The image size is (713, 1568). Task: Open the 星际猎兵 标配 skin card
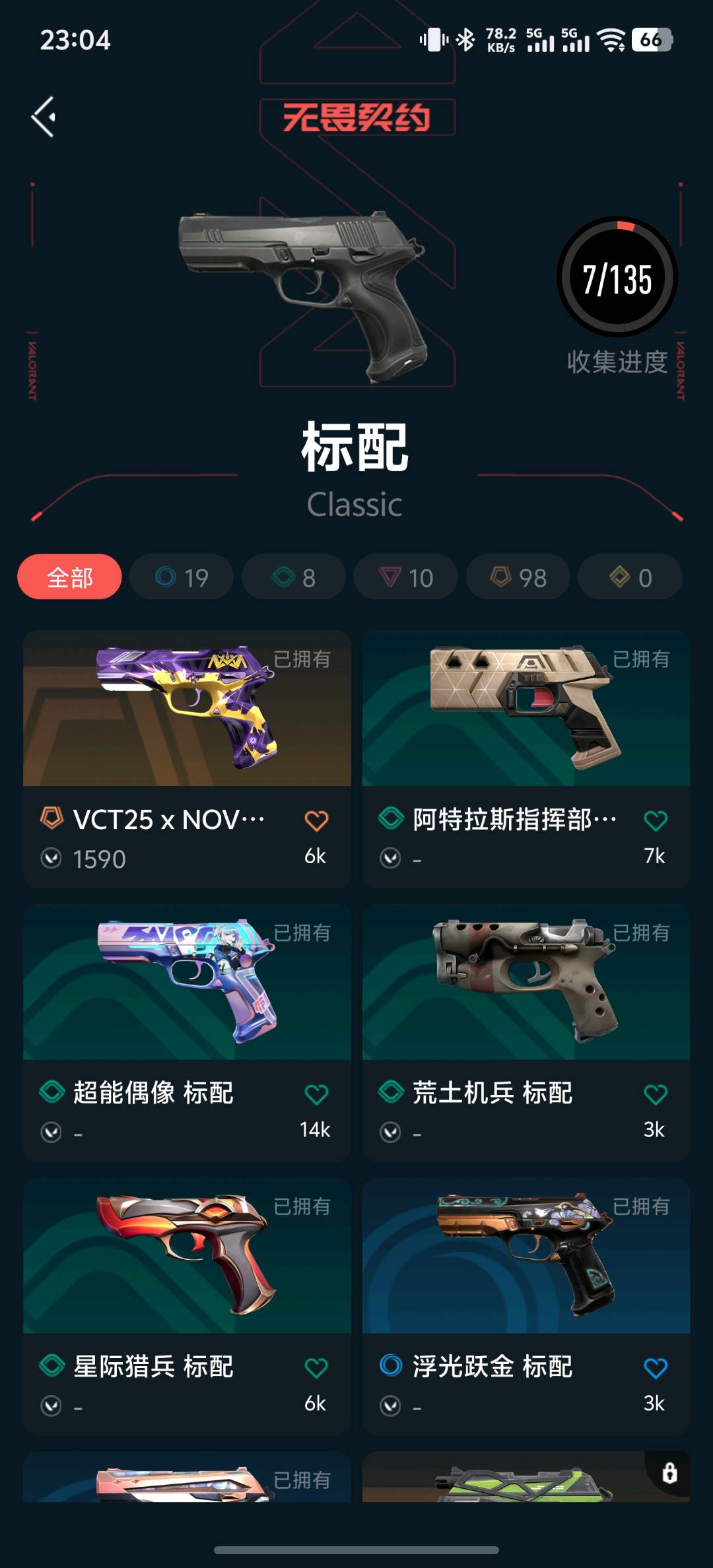[x=187, y=1257]
